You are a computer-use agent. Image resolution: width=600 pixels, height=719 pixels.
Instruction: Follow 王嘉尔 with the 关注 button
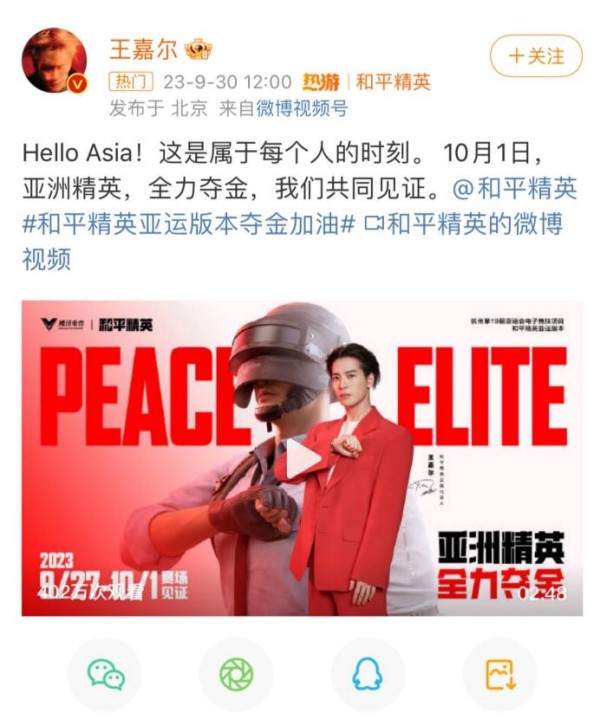click(x=535, y=56)
